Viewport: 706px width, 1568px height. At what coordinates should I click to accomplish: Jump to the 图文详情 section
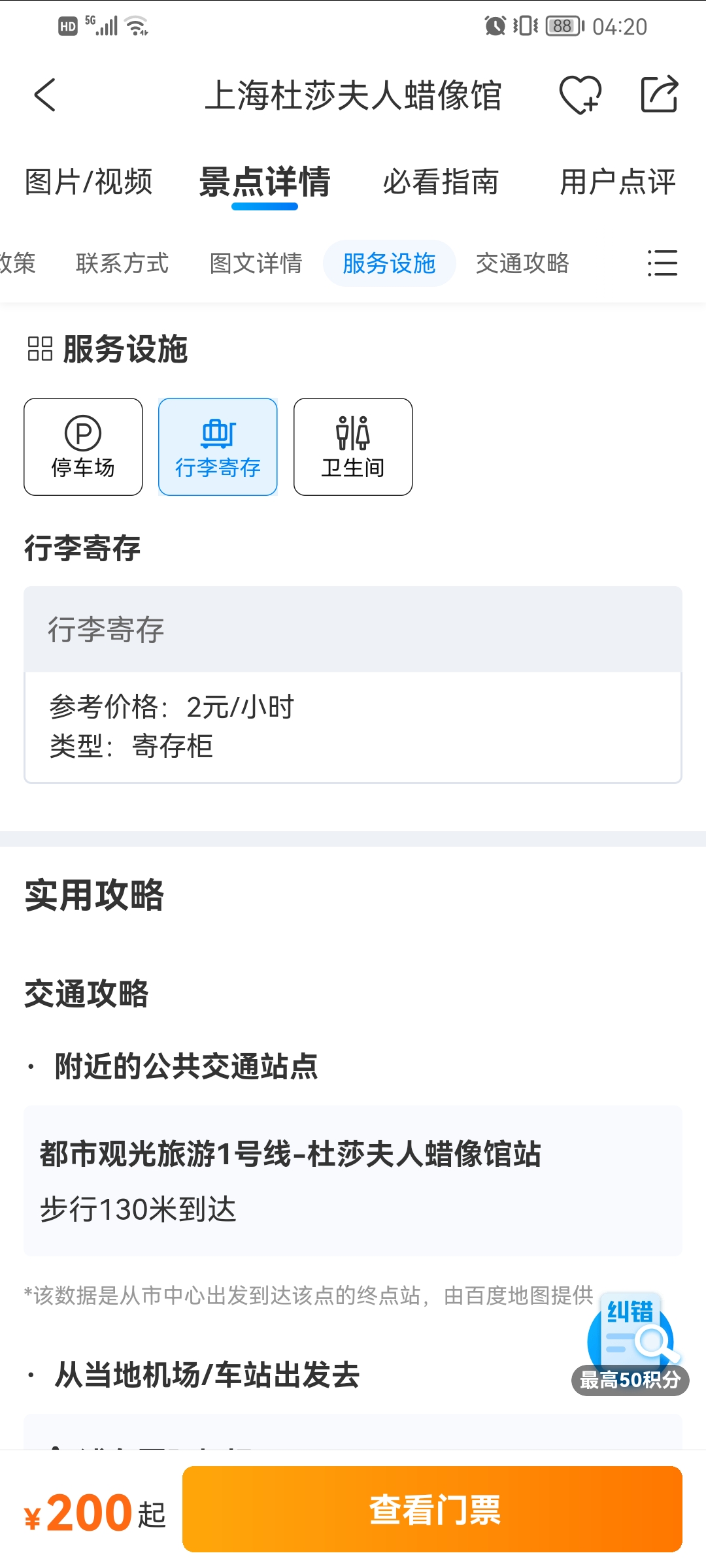256,263
